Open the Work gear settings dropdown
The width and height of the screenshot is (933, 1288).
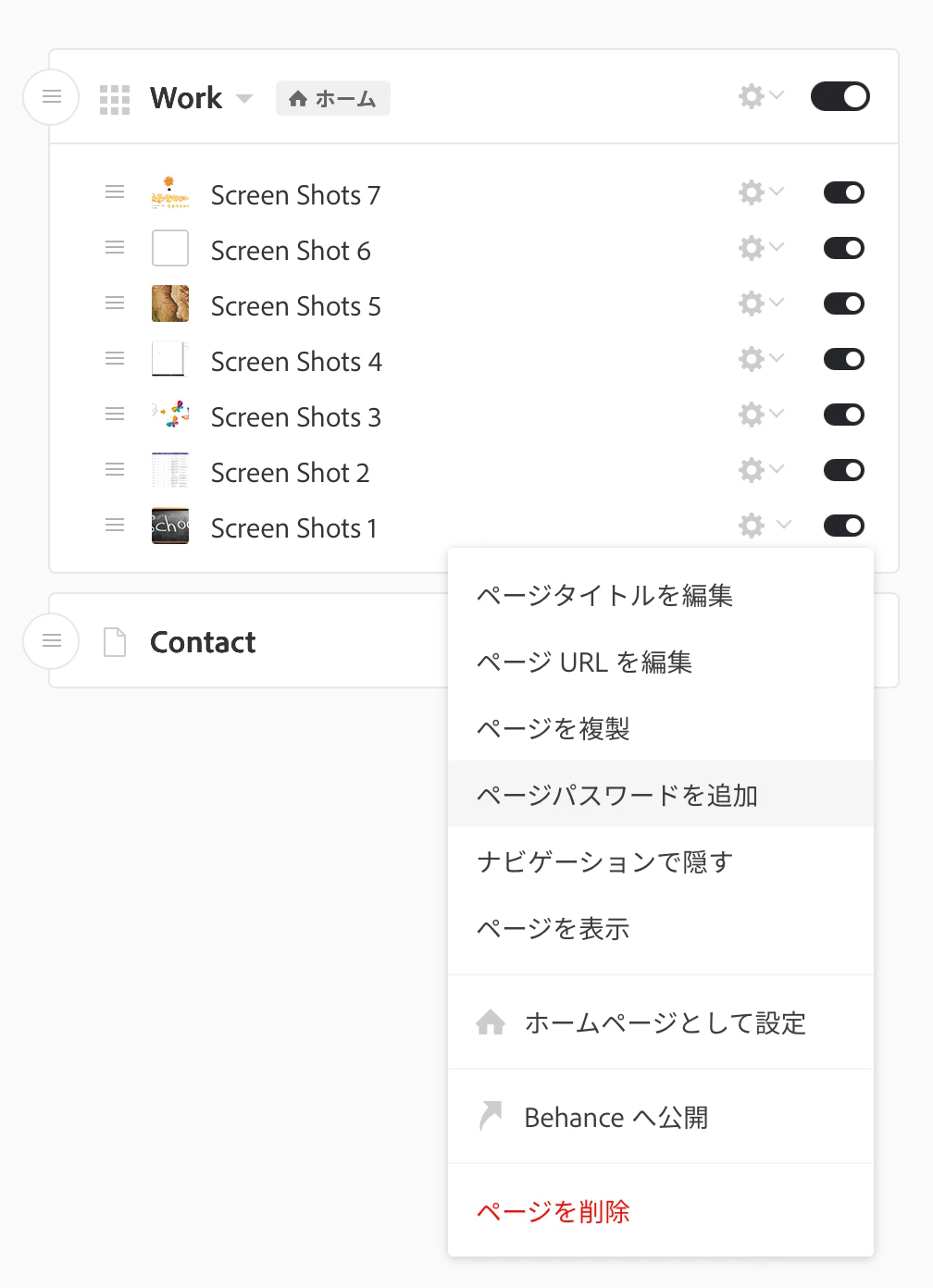(760, 96)
